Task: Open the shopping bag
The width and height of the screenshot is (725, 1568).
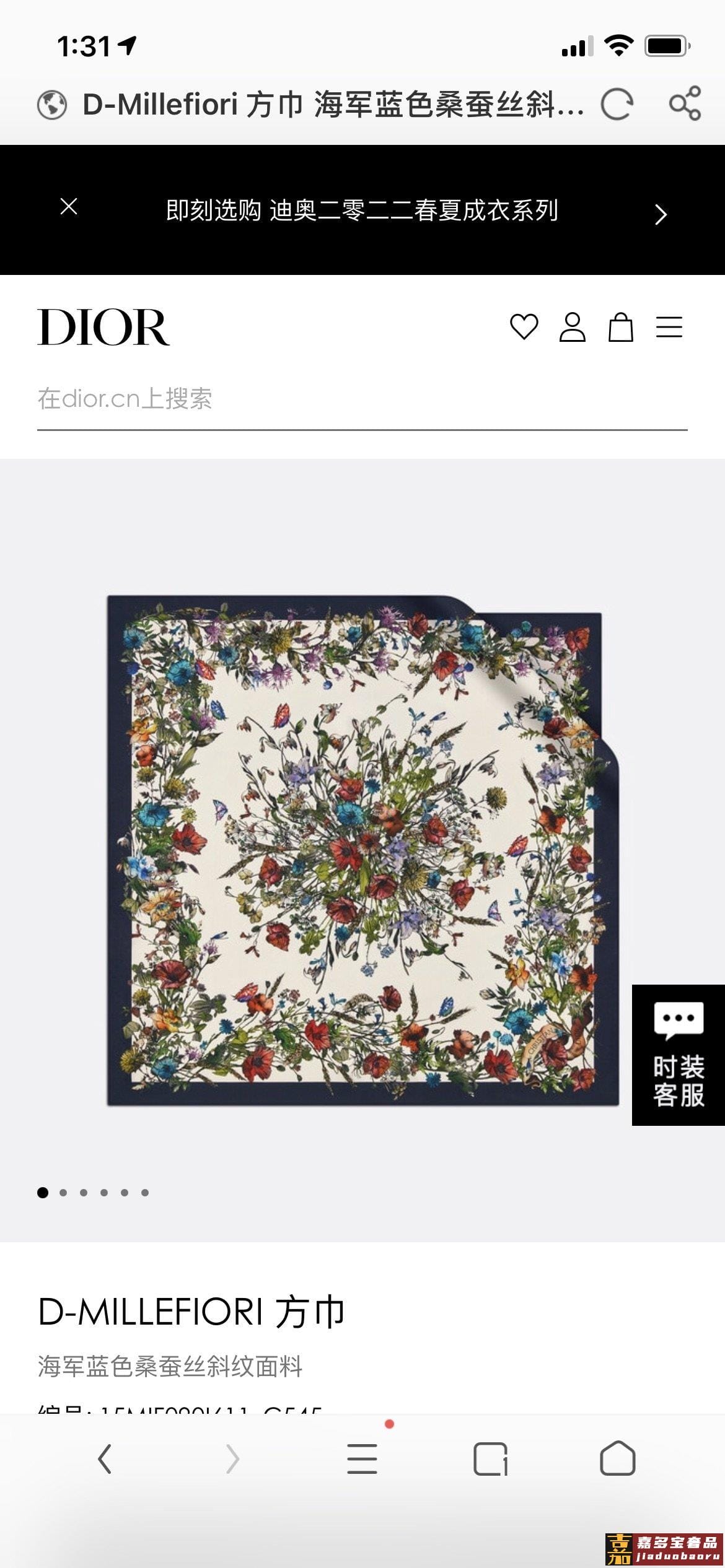Action: pos(620,327)
